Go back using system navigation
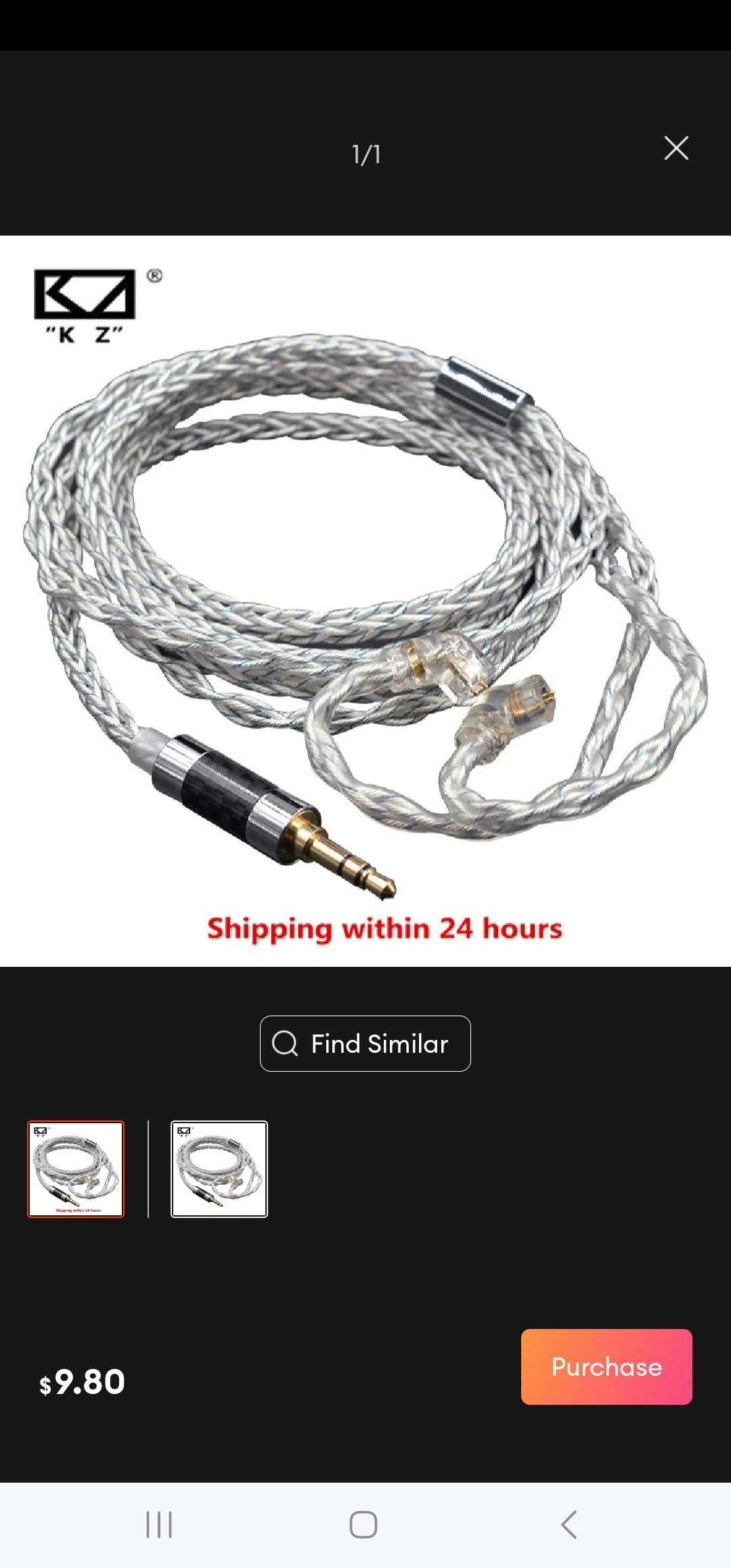 point(569,1525)
